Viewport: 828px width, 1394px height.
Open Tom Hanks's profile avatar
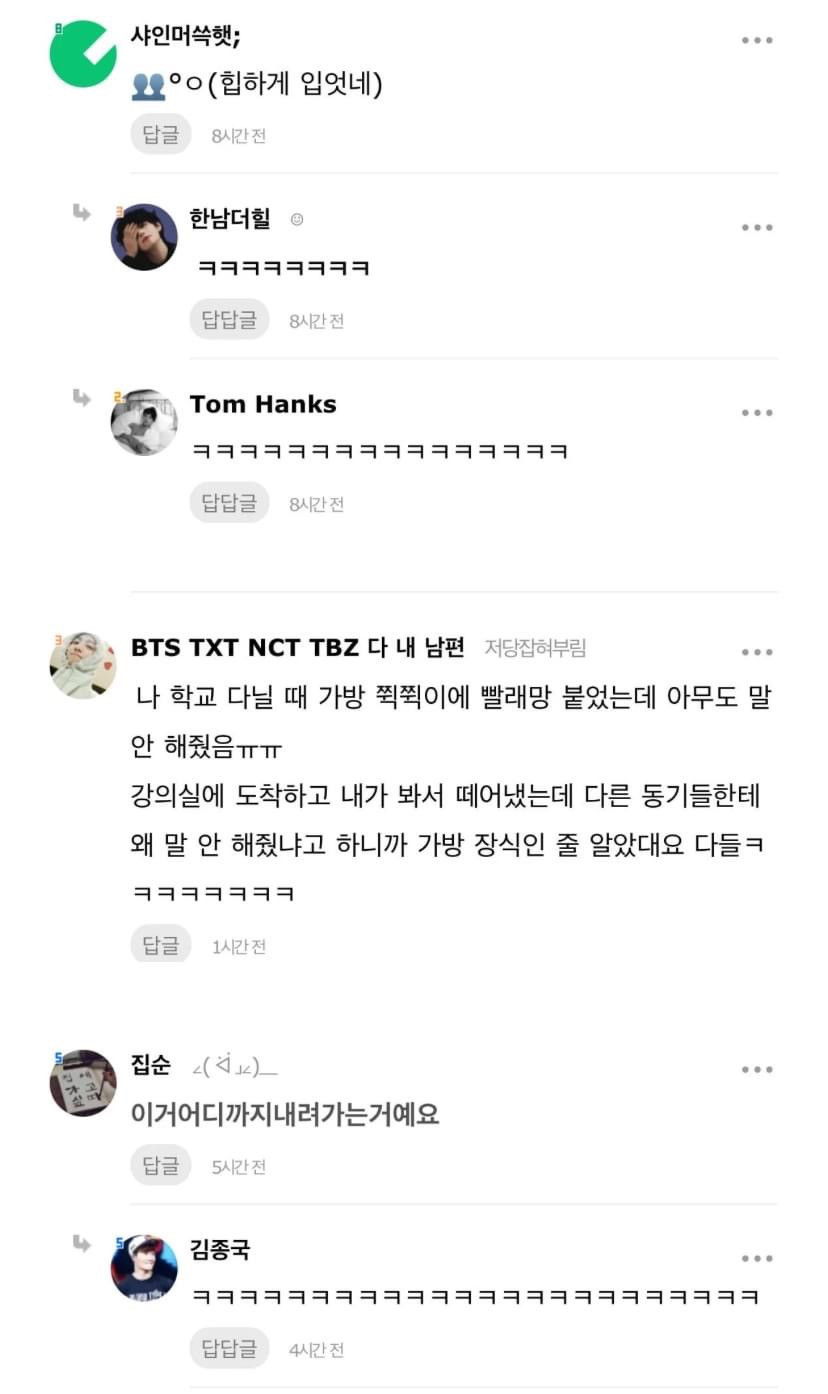point(144,422)
